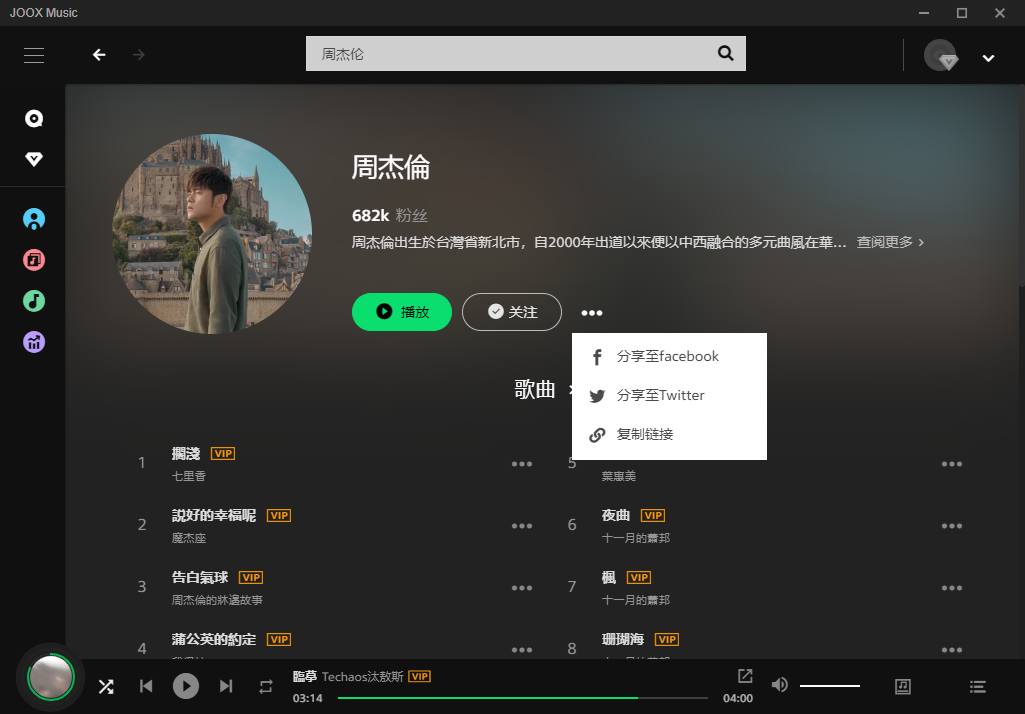1025x714 pixels.
Task: Toggle shuffle playback mode
Action: (x=105, y=686)
